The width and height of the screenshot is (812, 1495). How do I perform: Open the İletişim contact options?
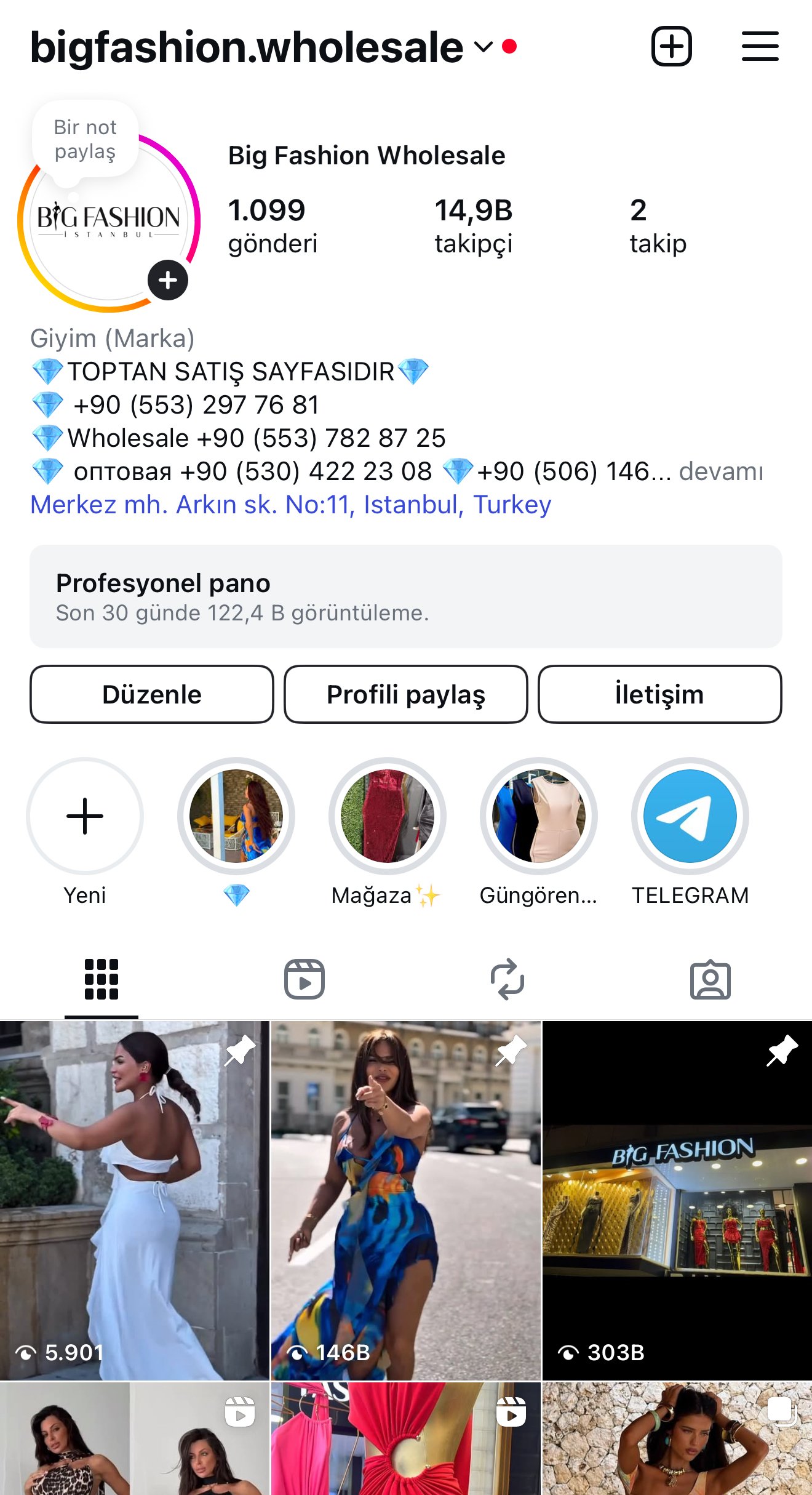pos(659,694)
